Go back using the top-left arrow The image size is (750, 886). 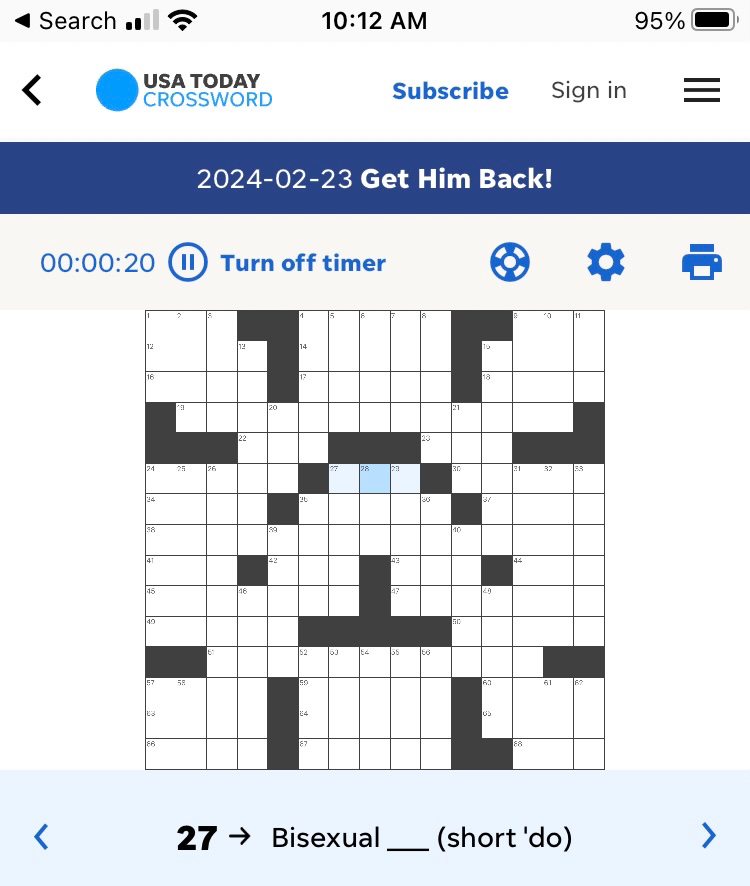click(x=33, y=90)
